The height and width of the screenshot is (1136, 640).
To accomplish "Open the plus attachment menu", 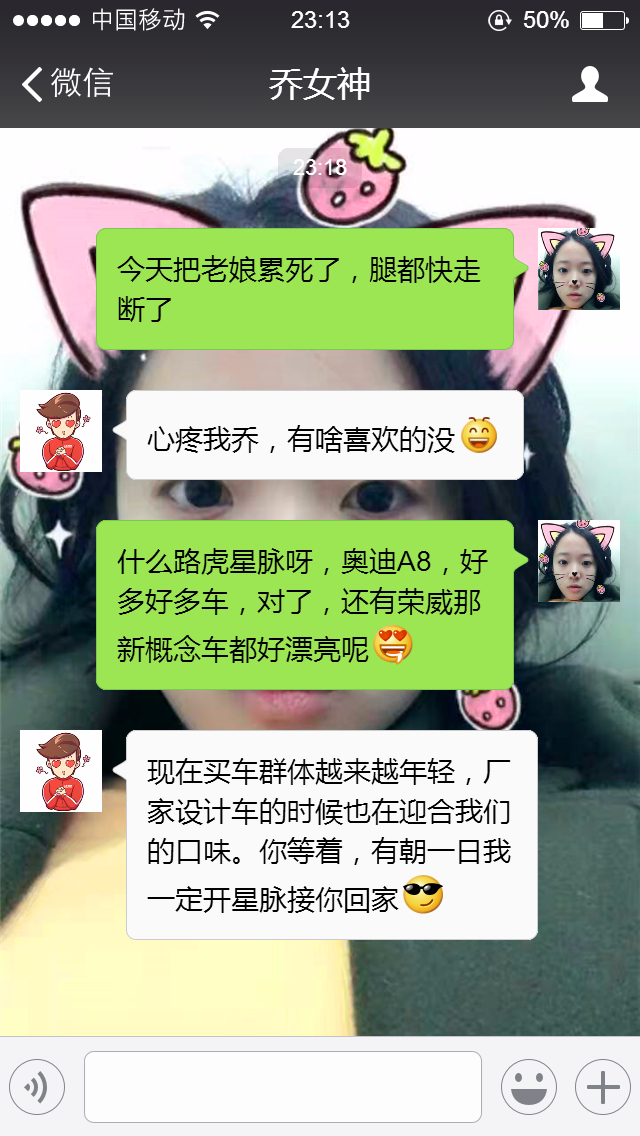I will [602, 1087].
